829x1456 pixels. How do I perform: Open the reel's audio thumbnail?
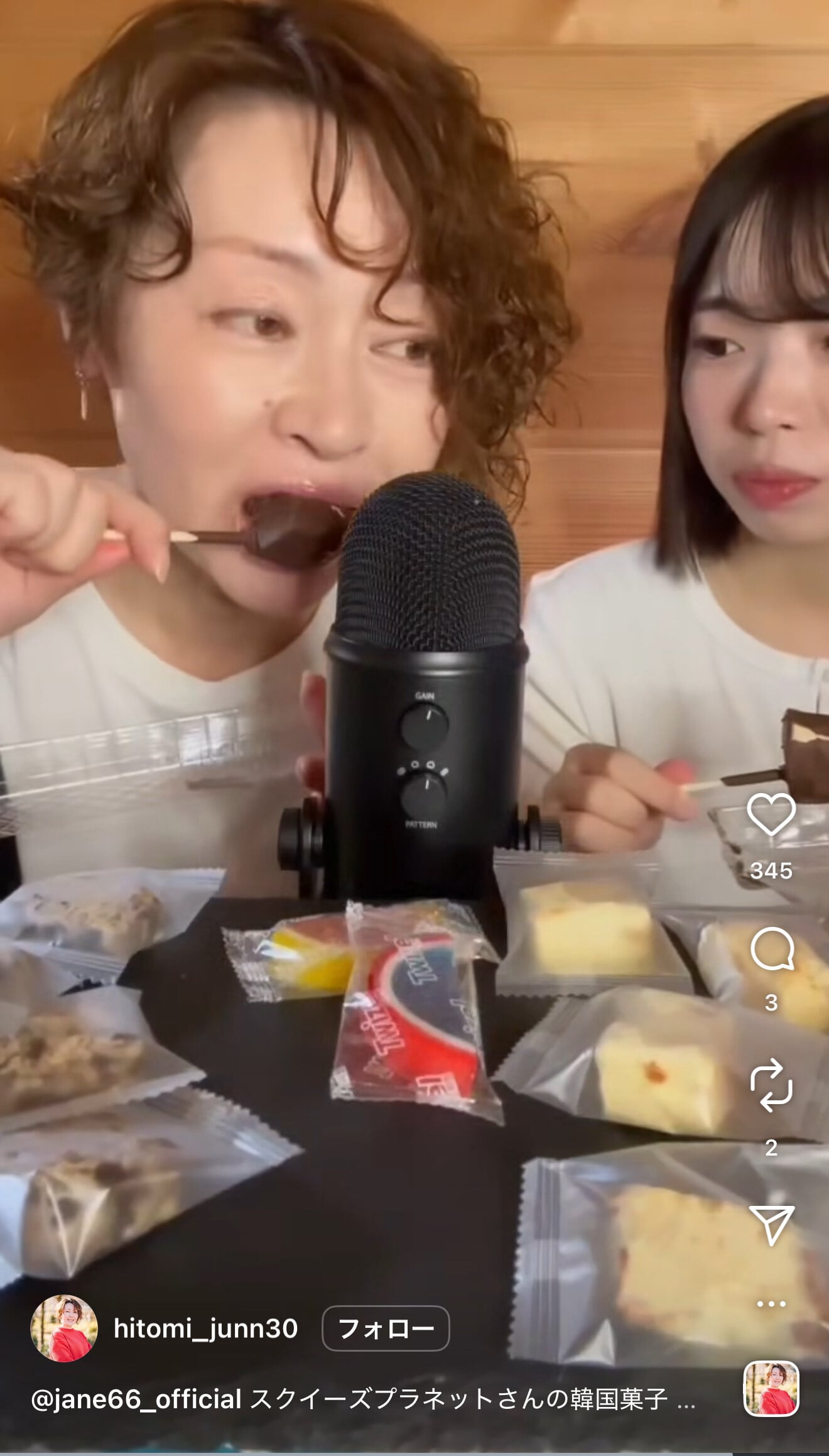[771, 1389]
